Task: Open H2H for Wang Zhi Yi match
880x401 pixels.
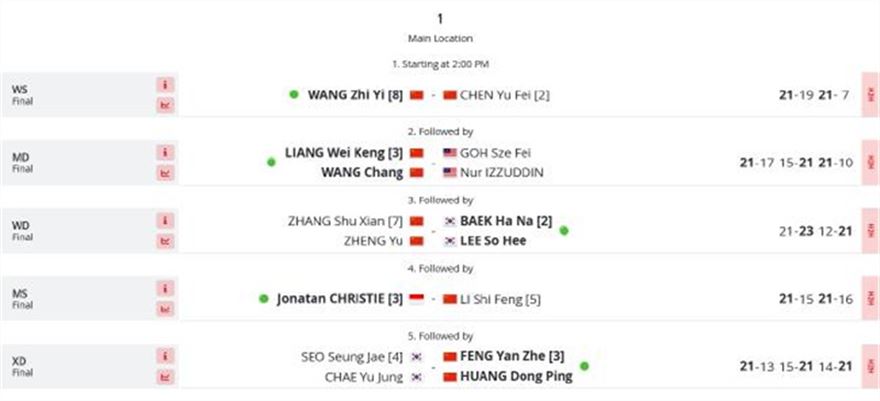Action: pyautogui.click(x=869, y=95)
